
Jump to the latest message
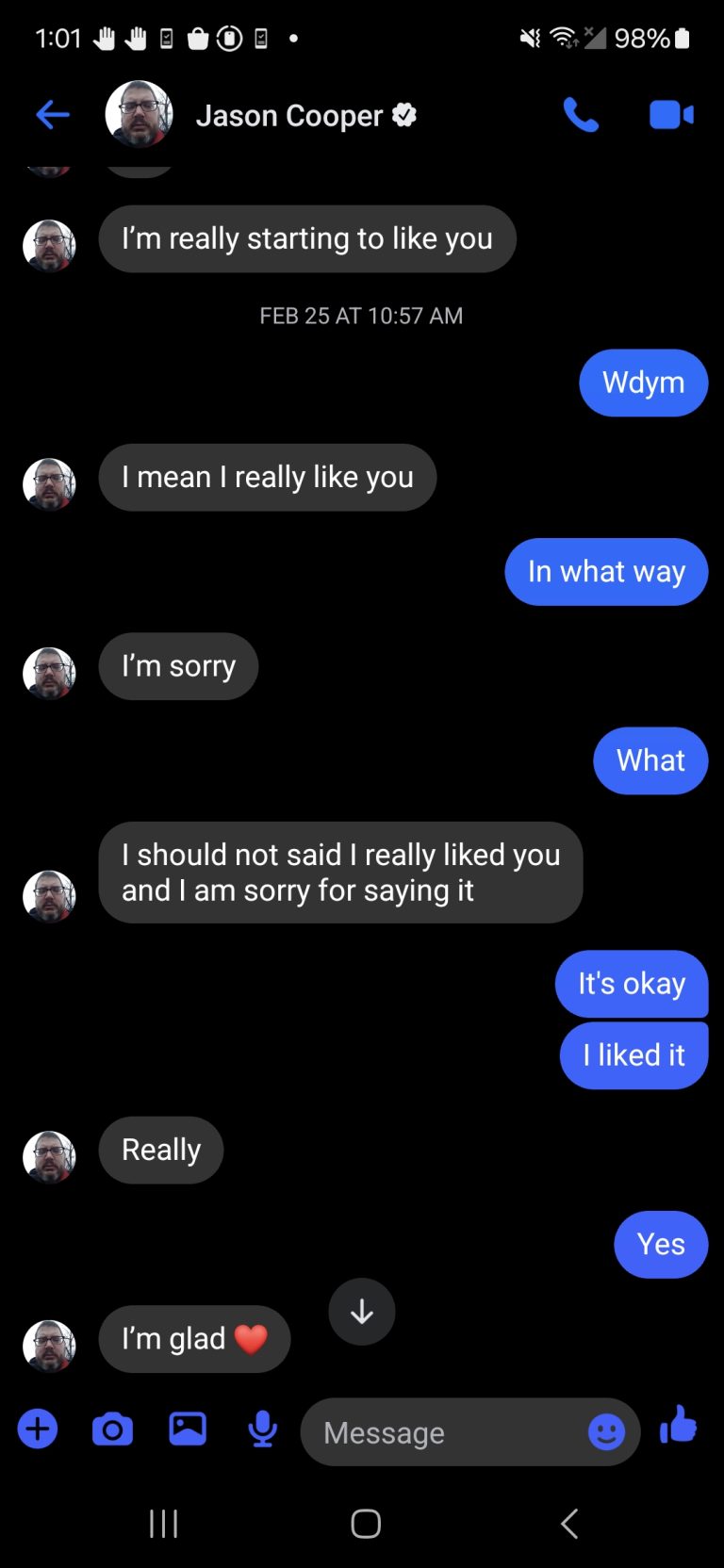tap(362, 1312)
